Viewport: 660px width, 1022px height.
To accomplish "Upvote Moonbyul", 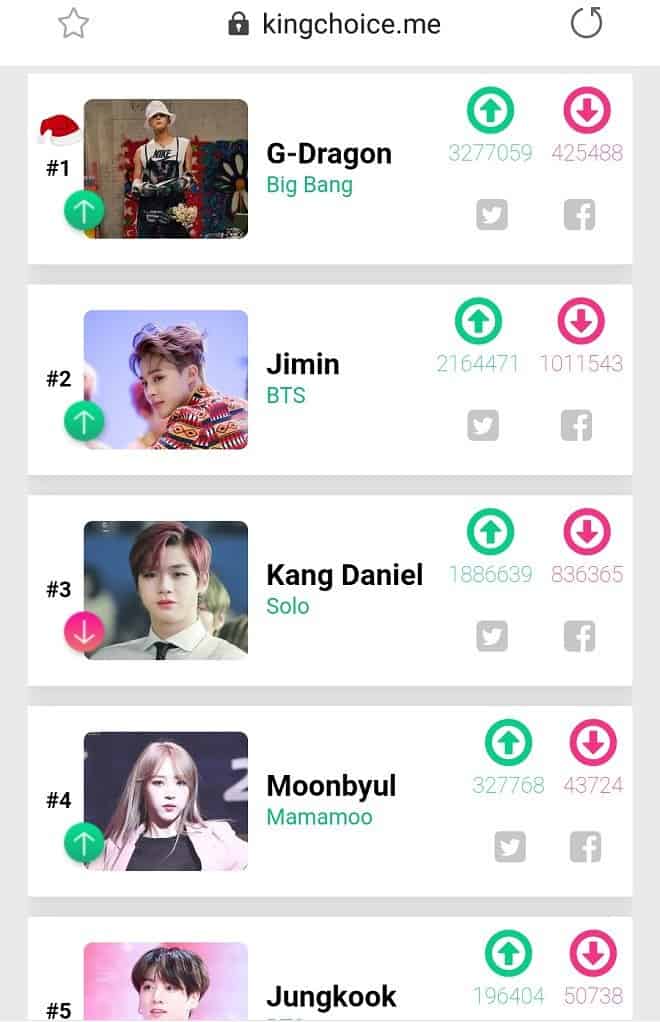I will (508, 743).
